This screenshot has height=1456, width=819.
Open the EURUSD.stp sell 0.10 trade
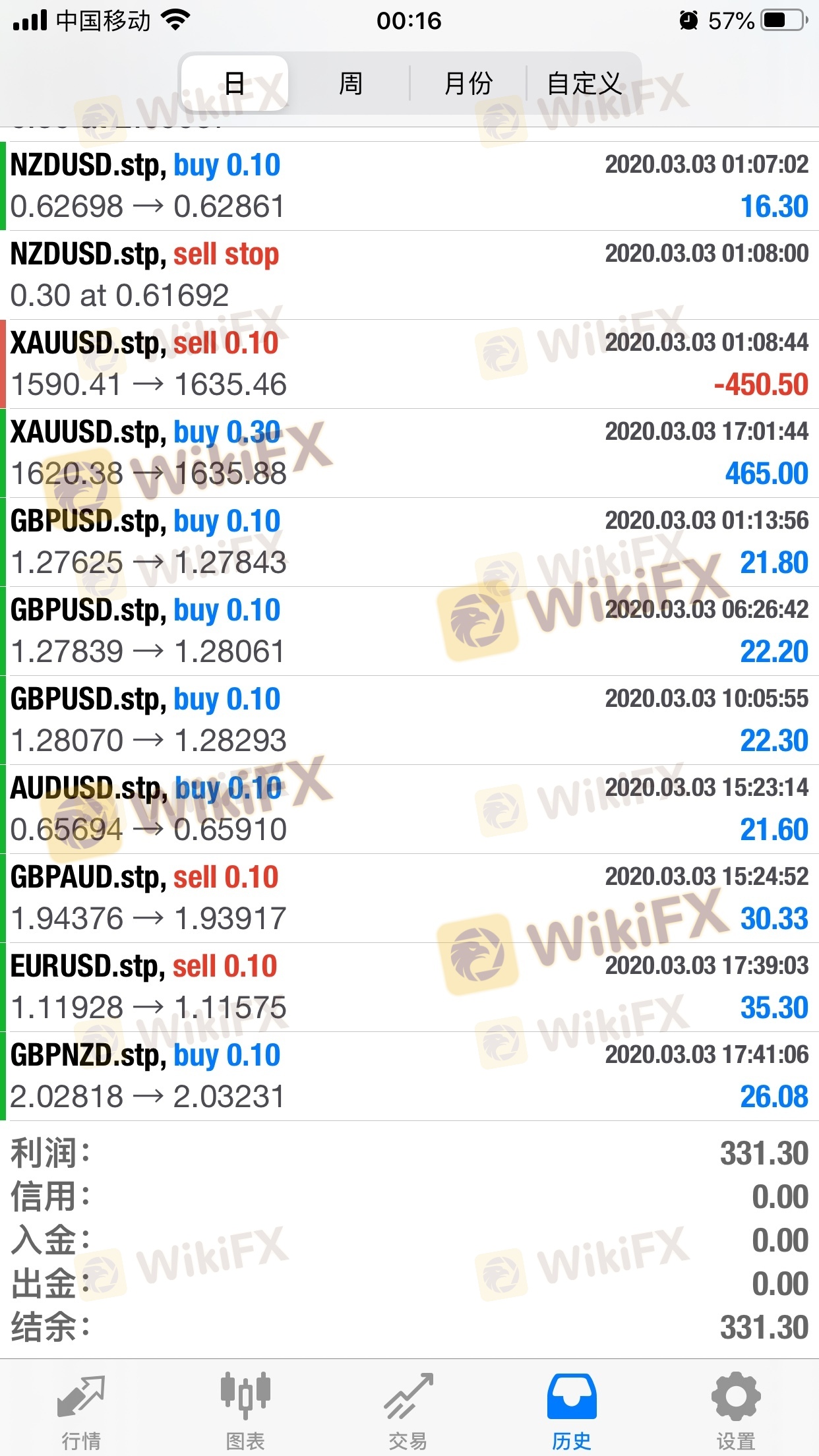coord(409,987)
